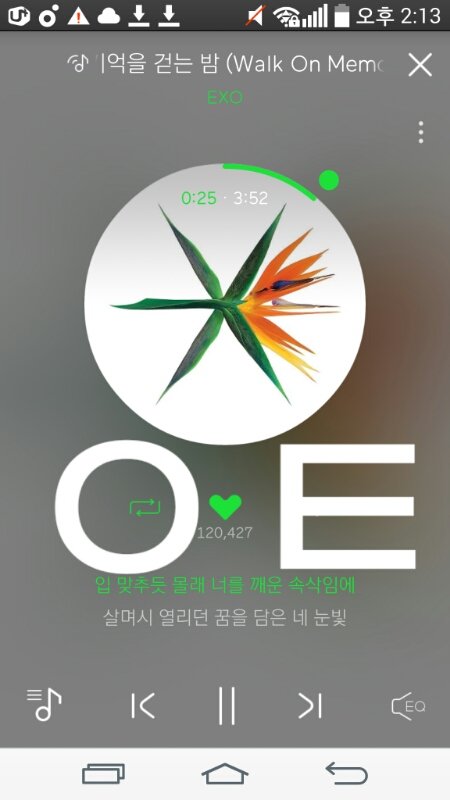Screen dimensions: 450x800
Task: Go back with the system back button
Action: 347,774
